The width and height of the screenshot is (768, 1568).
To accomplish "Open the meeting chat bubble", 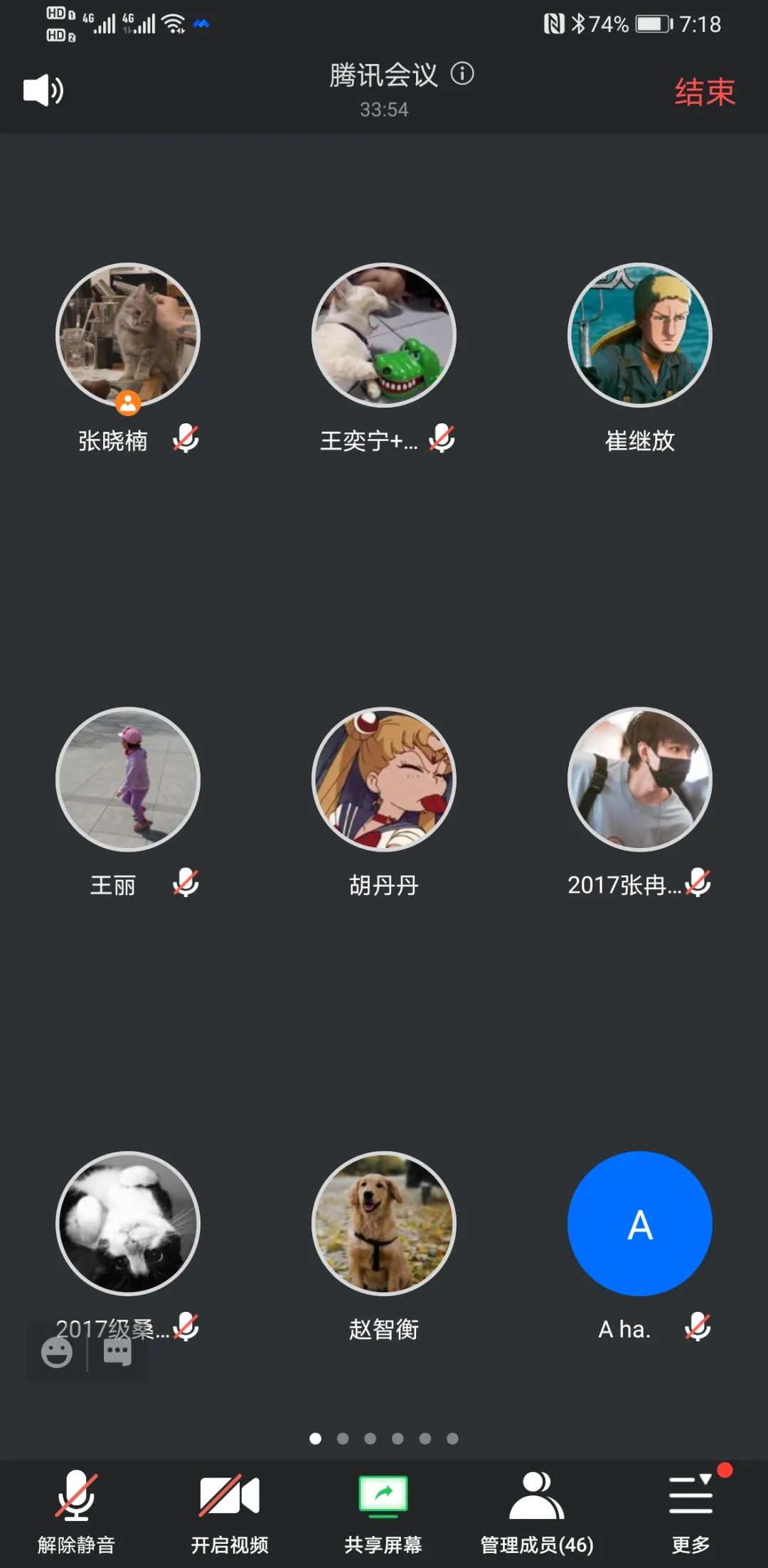I will pyautogui.click(x=117, y=1352).
